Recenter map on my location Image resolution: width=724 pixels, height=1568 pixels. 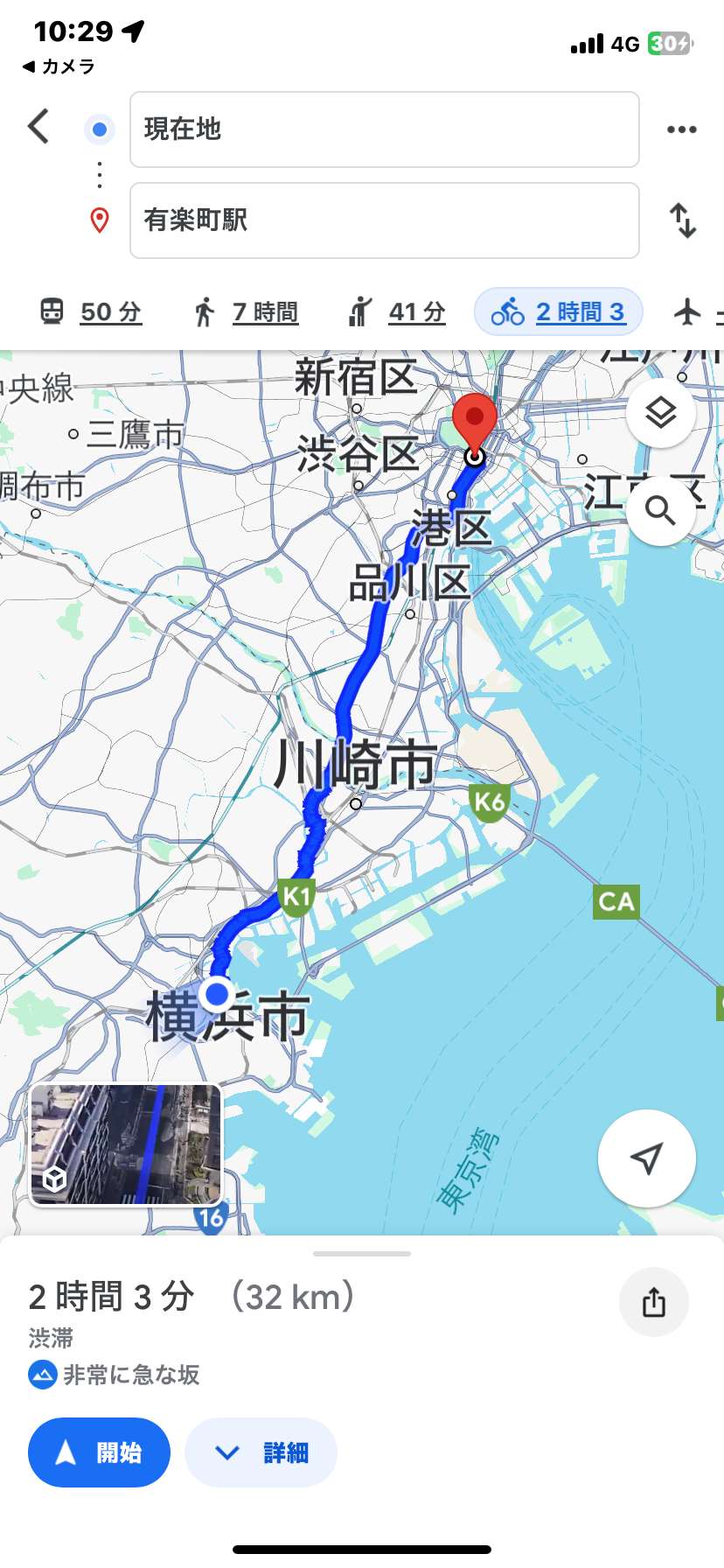[647, 1158]
